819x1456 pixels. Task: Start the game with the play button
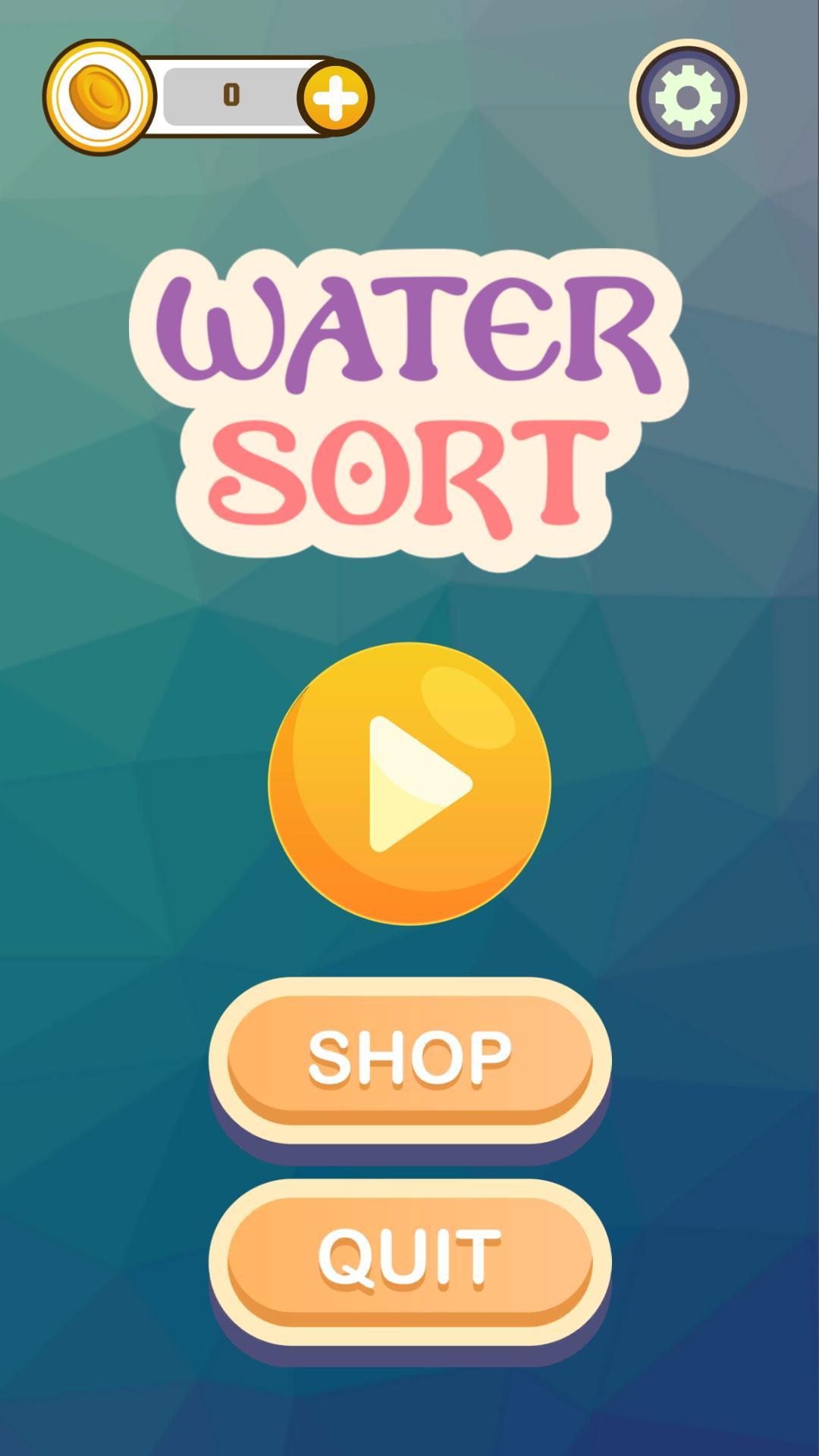(409, 783)
